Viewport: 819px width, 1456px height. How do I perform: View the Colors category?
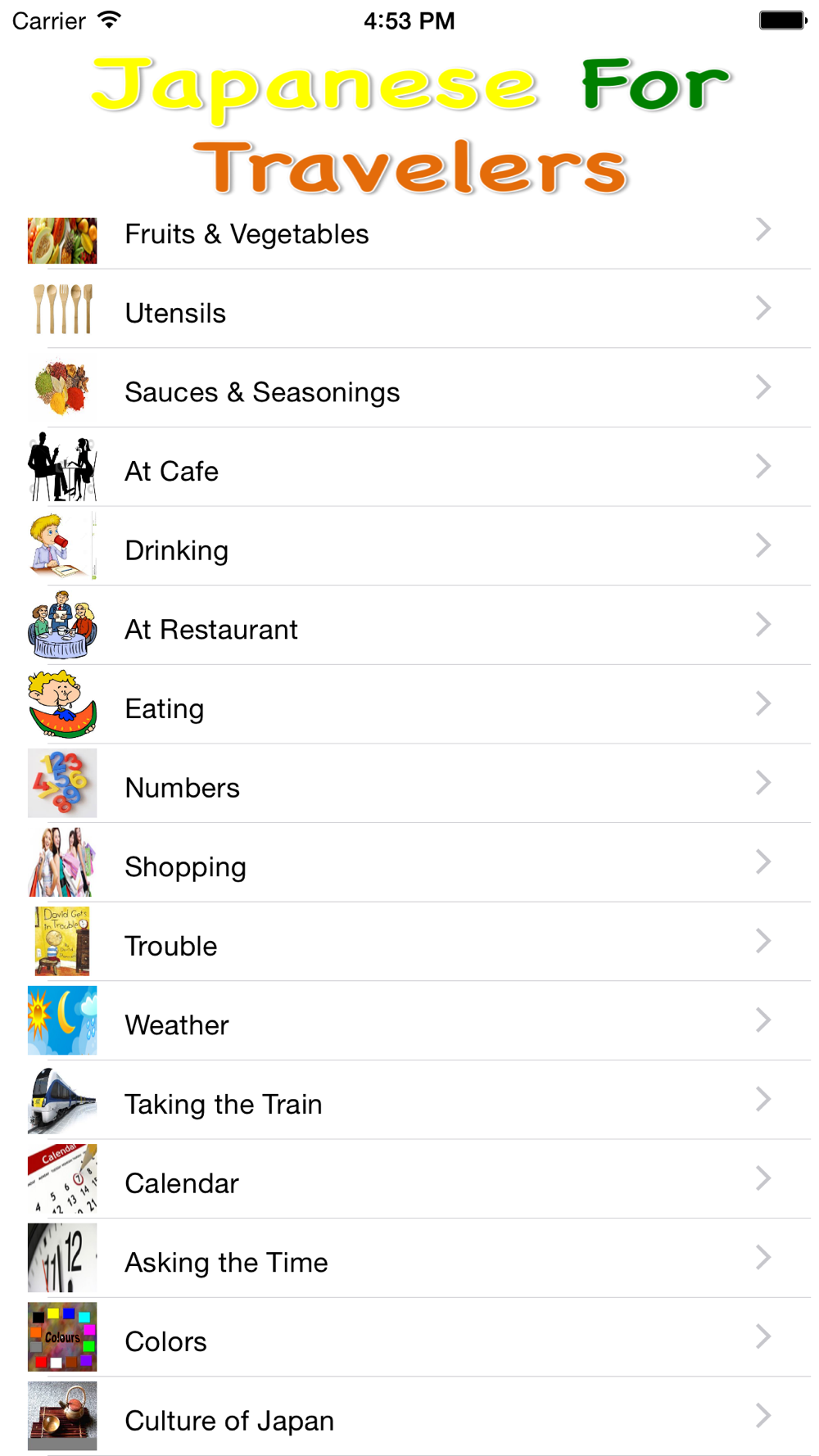click(x=409, y=1341)
